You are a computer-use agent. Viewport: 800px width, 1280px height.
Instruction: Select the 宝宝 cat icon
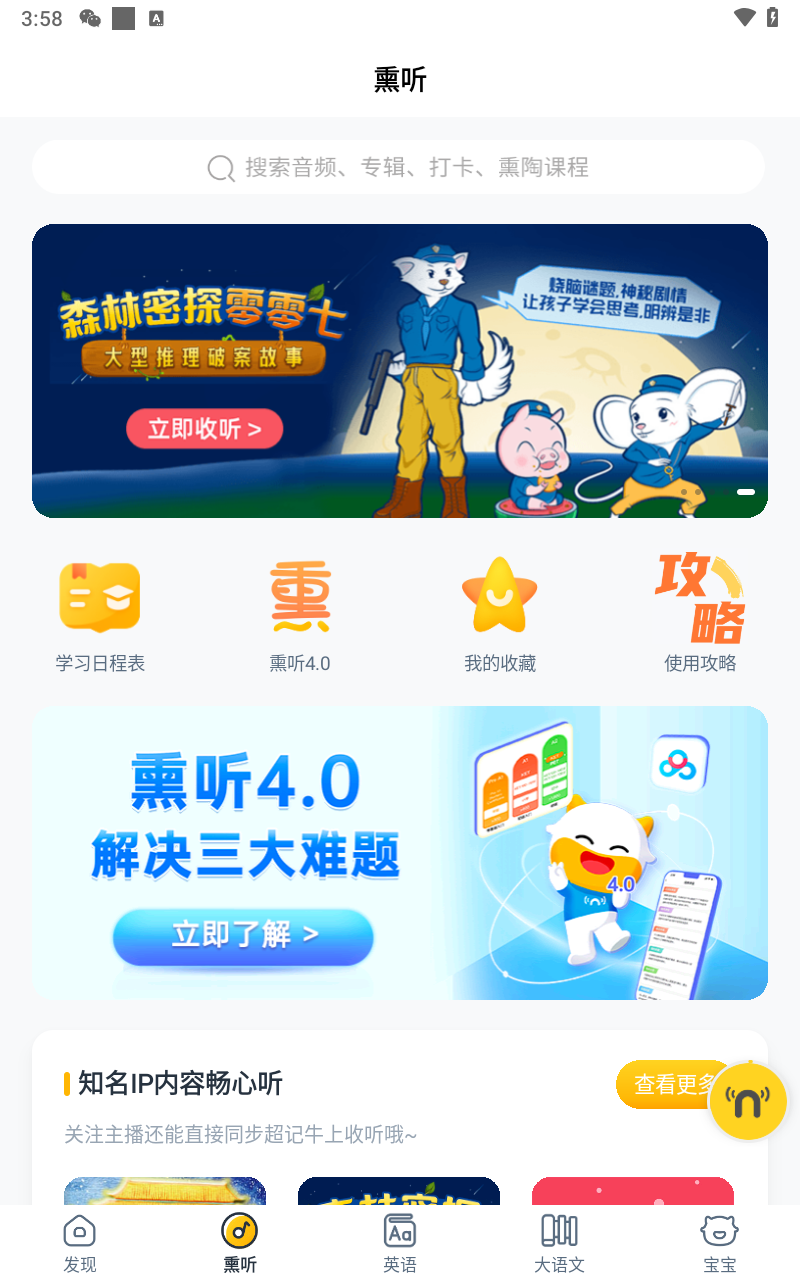point(720,1231)
